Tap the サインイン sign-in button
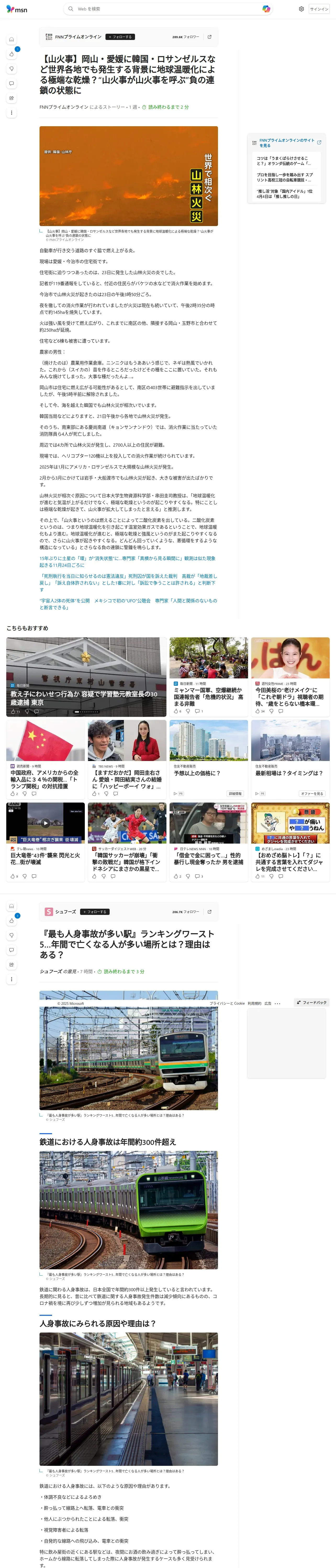This screenshot has width=336, height=1568. 319,9
